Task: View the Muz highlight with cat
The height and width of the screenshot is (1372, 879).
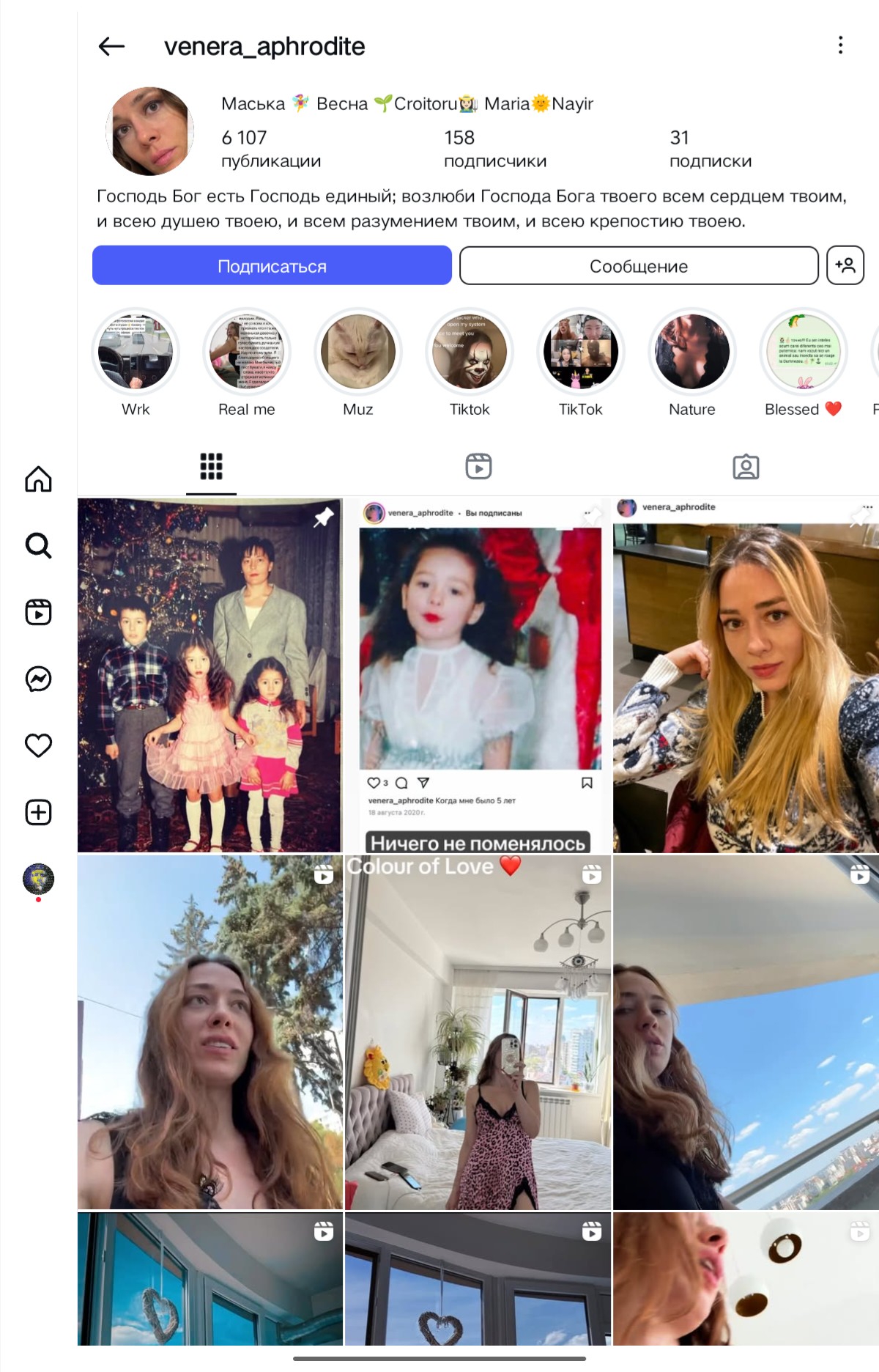Action: [x=358, y=353]
